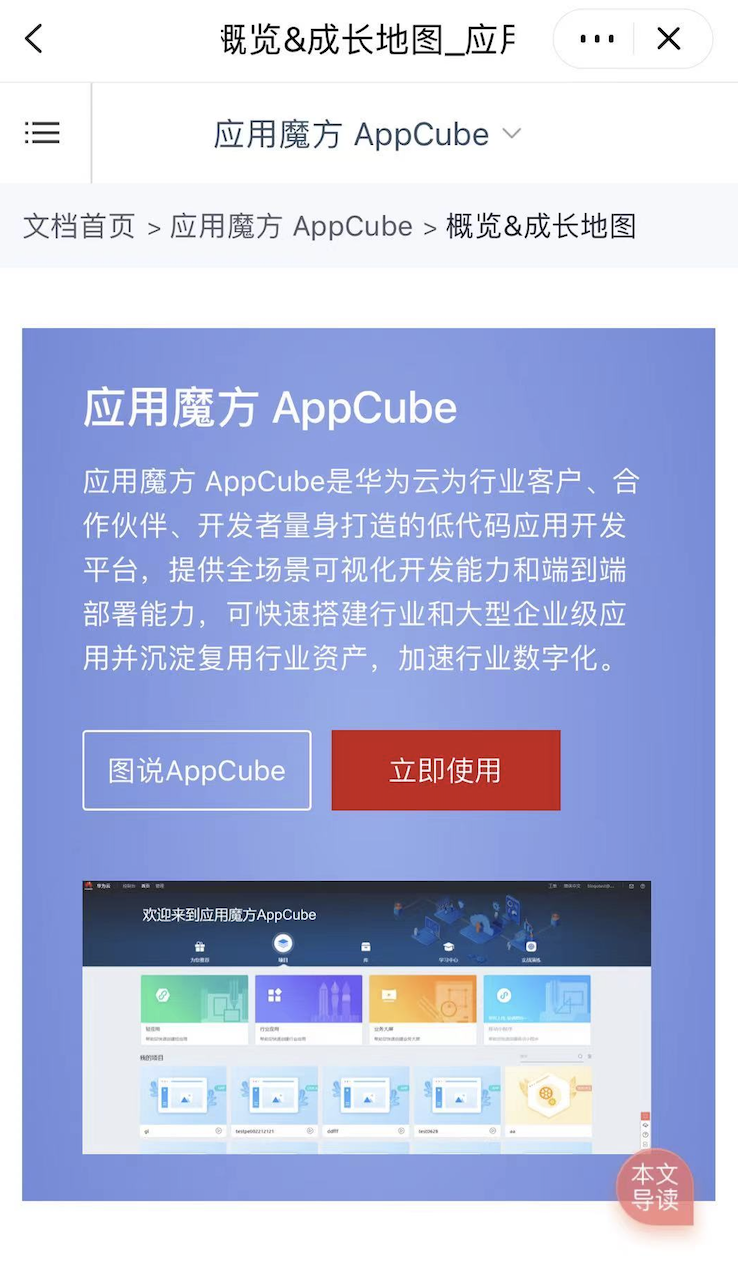This screenshot has width=738, height=1284.
Task: Expand the 应用魔方 AppCube product dropdown
Action: (x=367, y=134)
